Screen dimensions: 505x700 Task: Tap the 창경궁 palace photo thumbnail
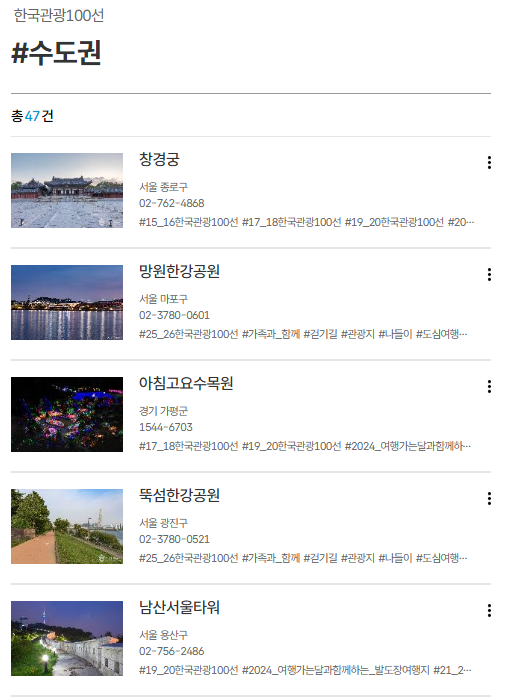67,191
